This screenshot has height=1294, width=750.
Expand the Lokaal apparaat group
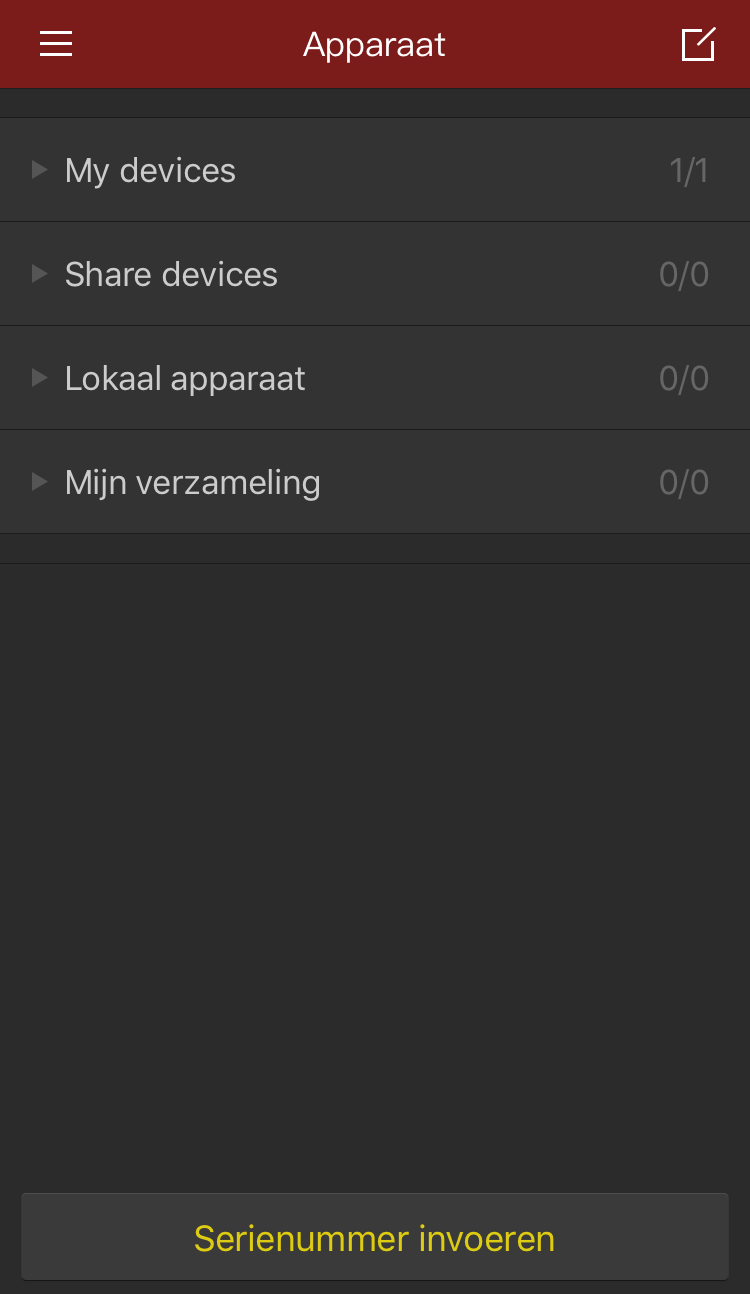click(375, 378)
